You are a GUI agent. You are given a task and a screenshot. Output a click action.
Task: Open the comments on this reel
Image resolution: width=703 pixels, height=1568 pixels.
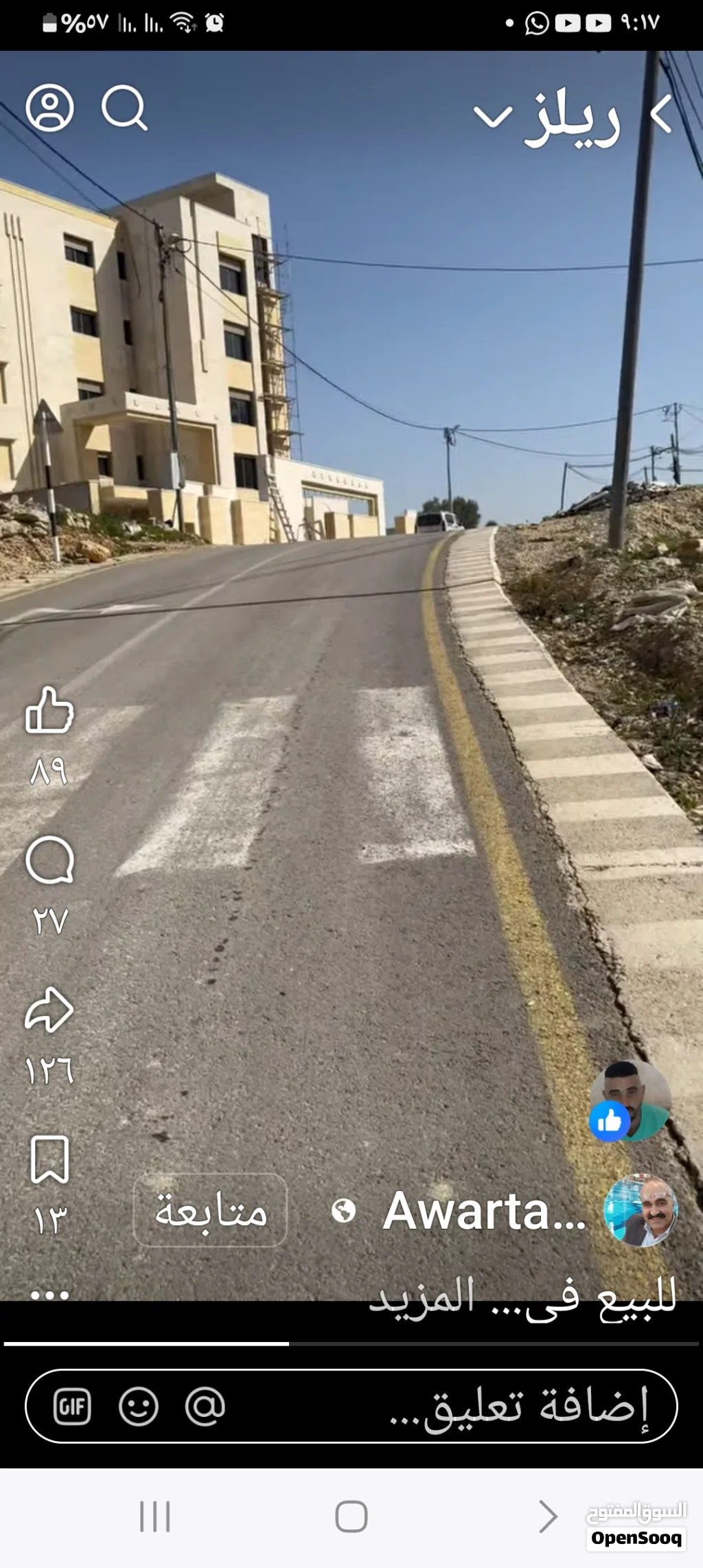(x=49, y=861)
